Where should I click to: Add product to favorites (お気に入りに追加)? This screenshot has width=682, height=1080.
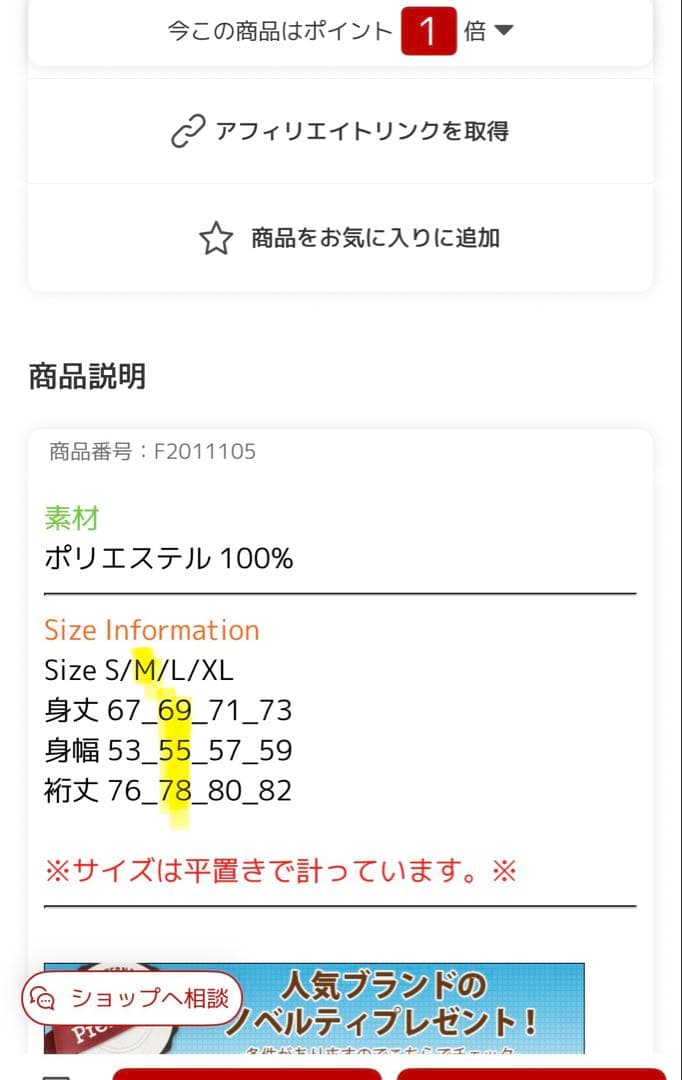click(350, 238)
